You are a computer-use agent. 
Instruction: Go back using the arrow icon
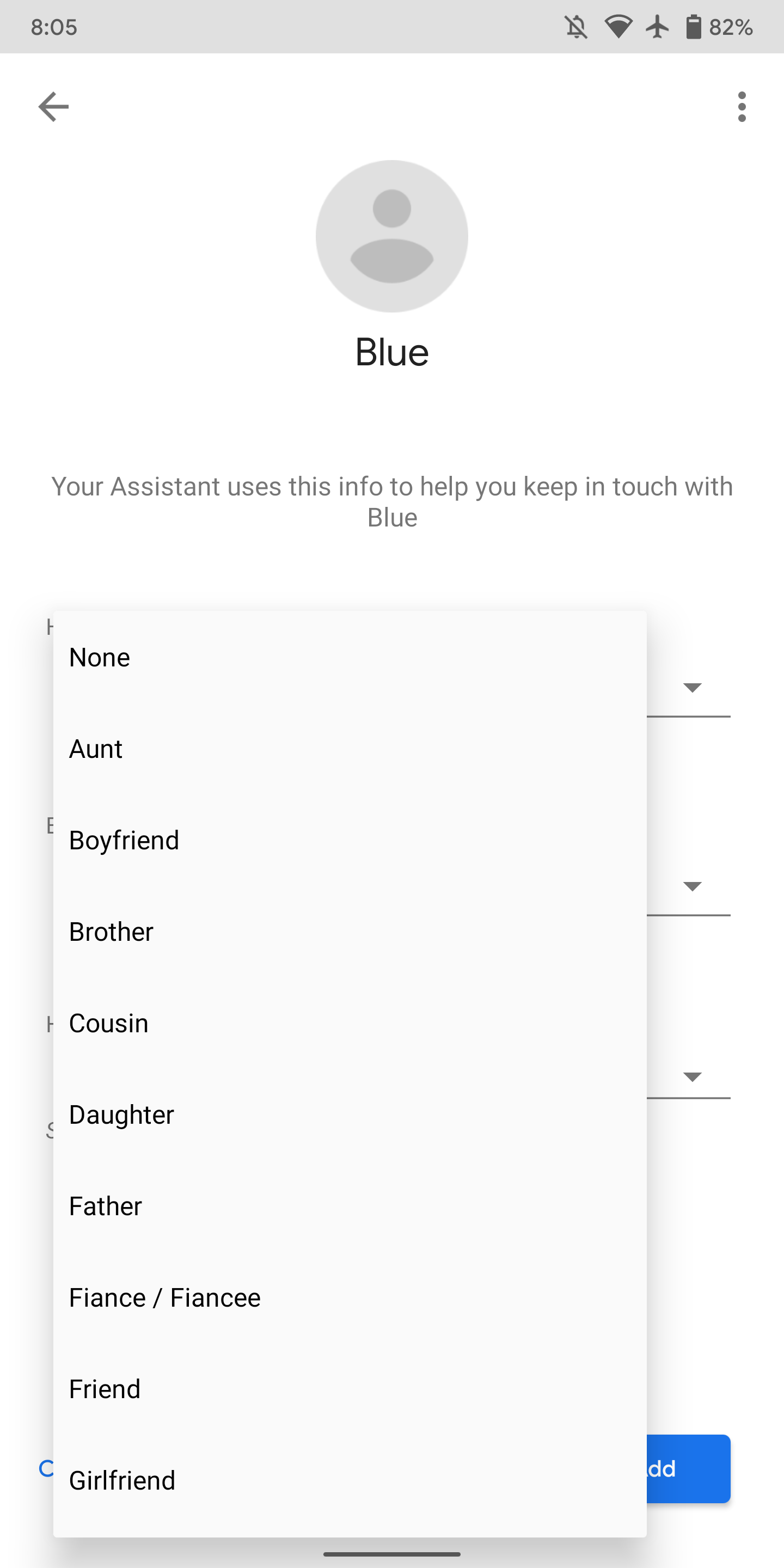[x=53, y=107]
